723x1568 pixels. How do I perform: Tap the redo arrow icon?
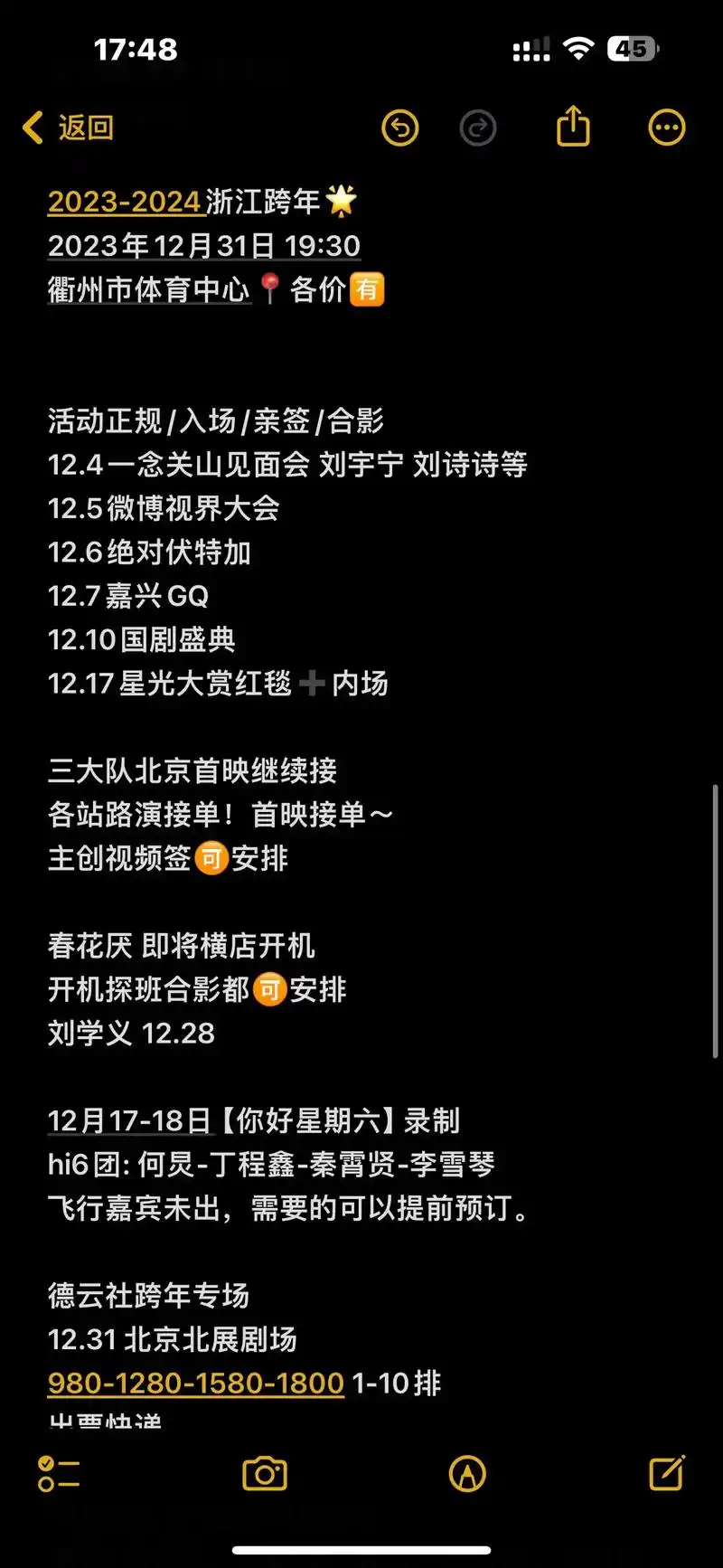[480, 128]
